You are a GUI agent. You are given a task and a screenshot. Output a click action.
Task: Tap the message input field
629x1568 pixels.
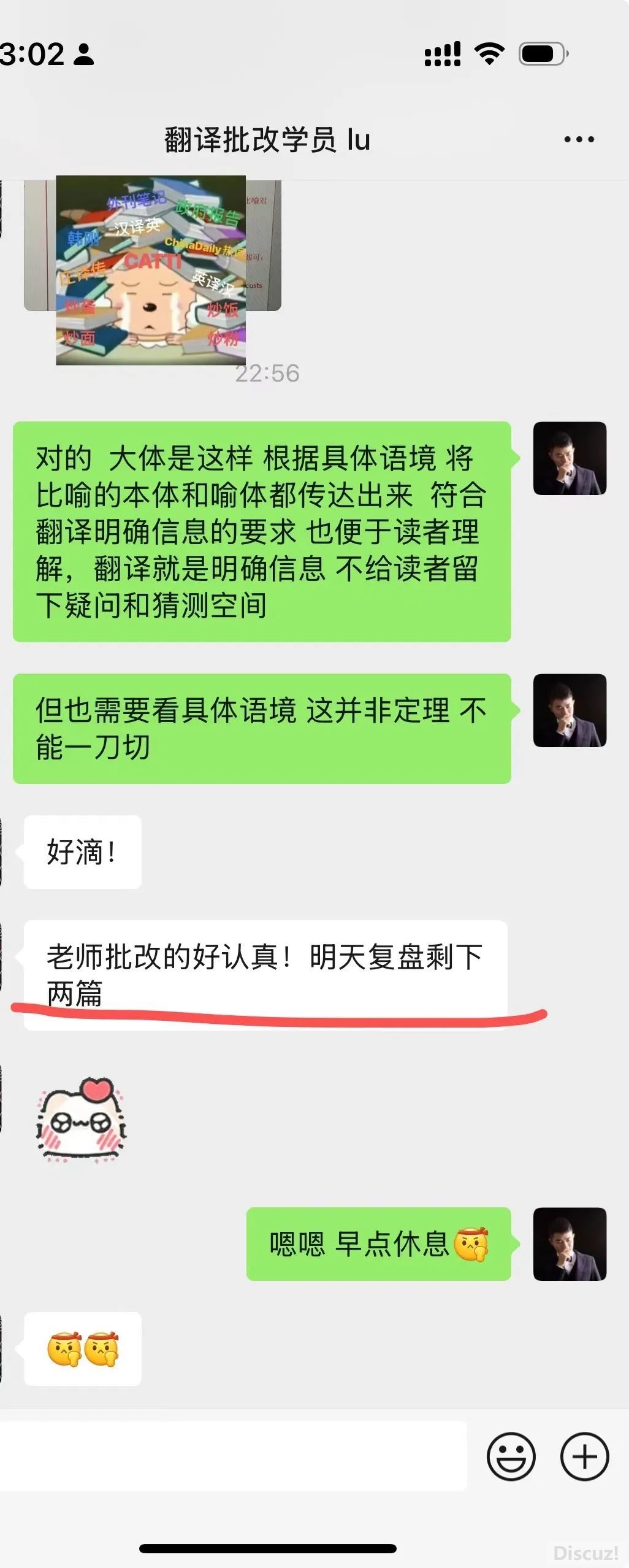(233, 1455)
